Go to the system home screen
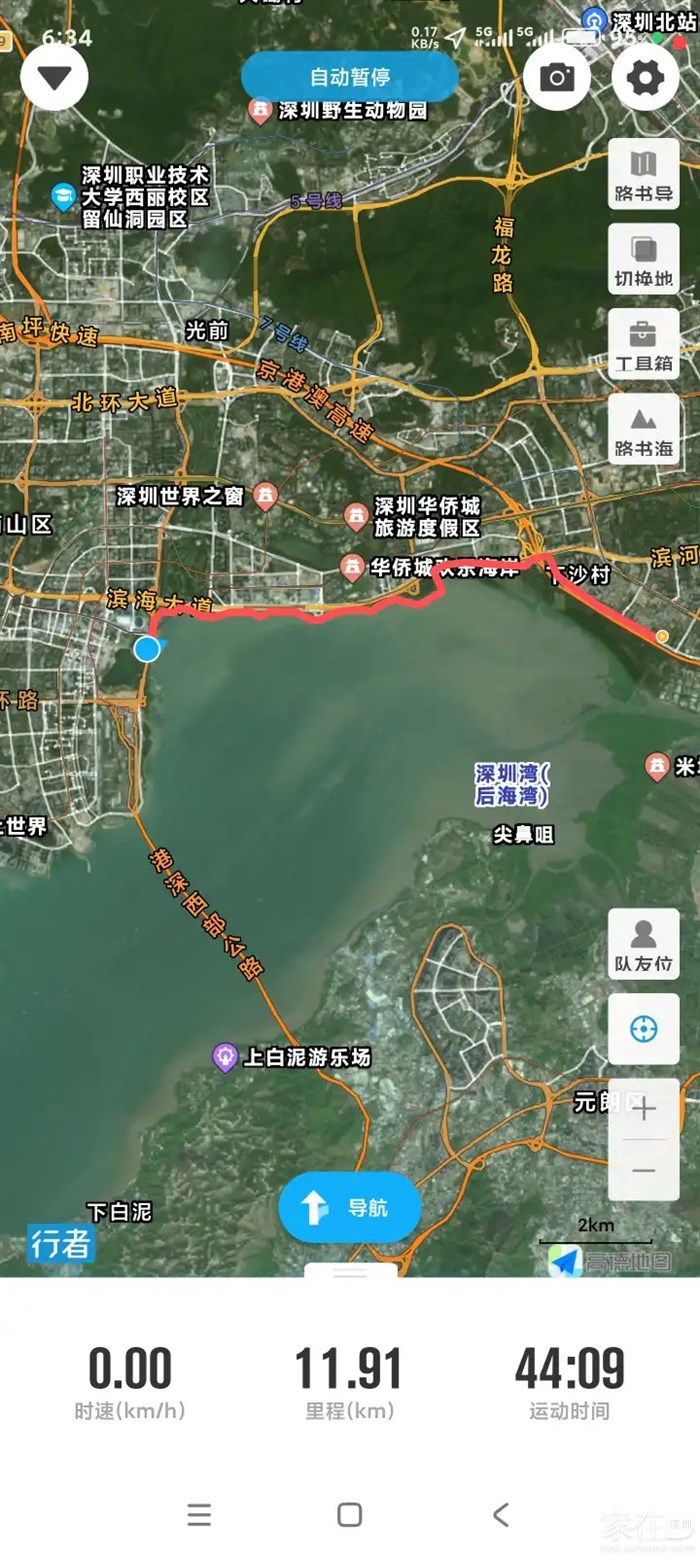Image resolution: width=700 pixels, height=1555 pixels. click(350, 1514)
